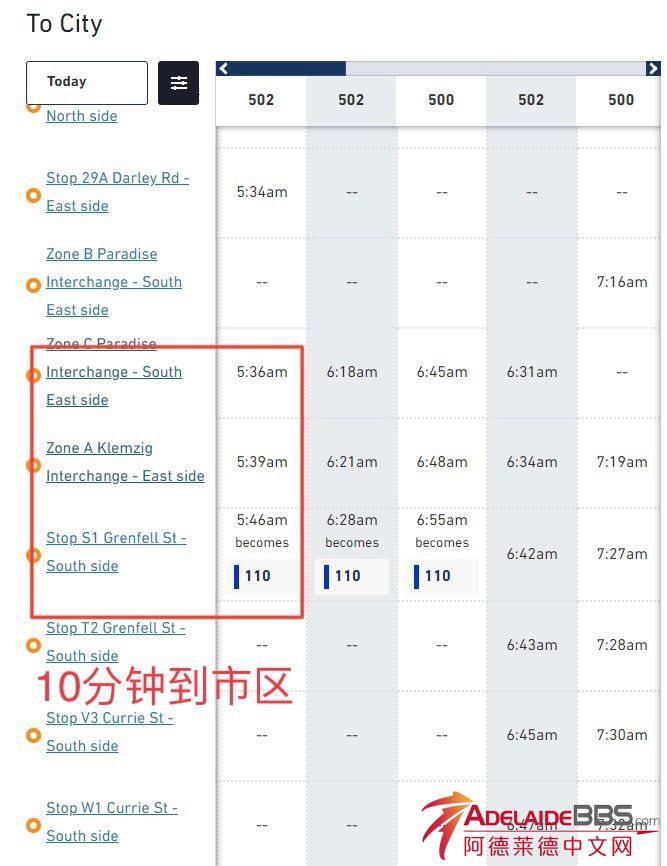
Task: Open Zone C Paradise Interchange stop link
Action: [113, 372]
